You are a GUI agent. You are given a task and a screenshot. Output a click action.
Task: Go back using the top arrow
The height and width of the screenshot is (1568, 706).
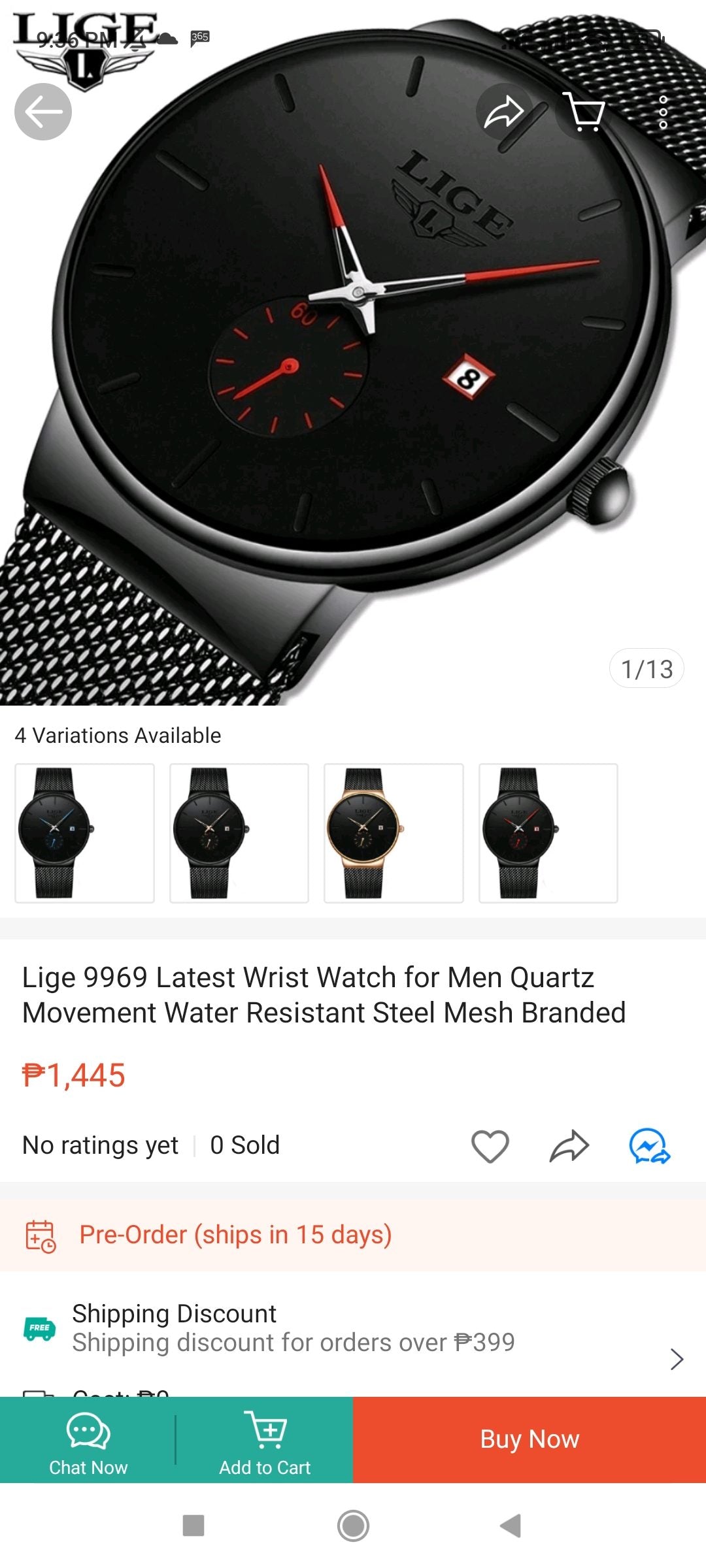click(43, 112)
